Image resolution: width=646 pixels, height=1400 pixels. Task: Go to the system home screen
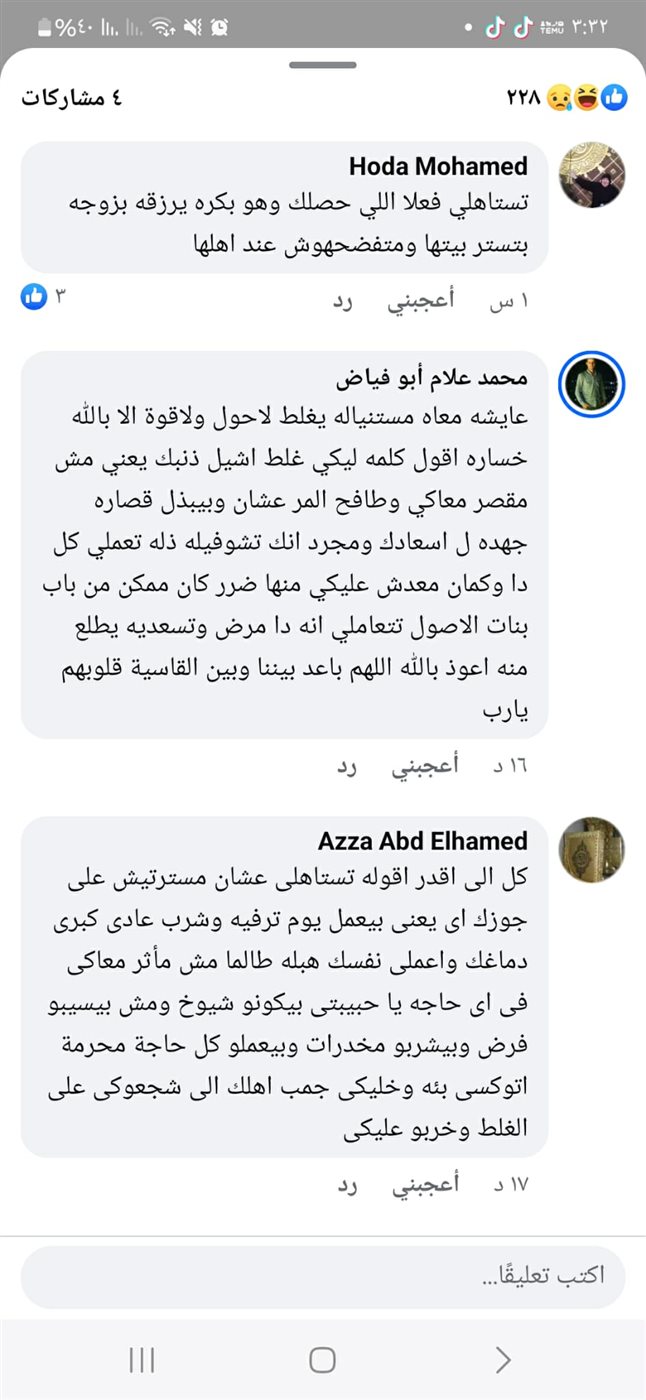[322, 1360]
